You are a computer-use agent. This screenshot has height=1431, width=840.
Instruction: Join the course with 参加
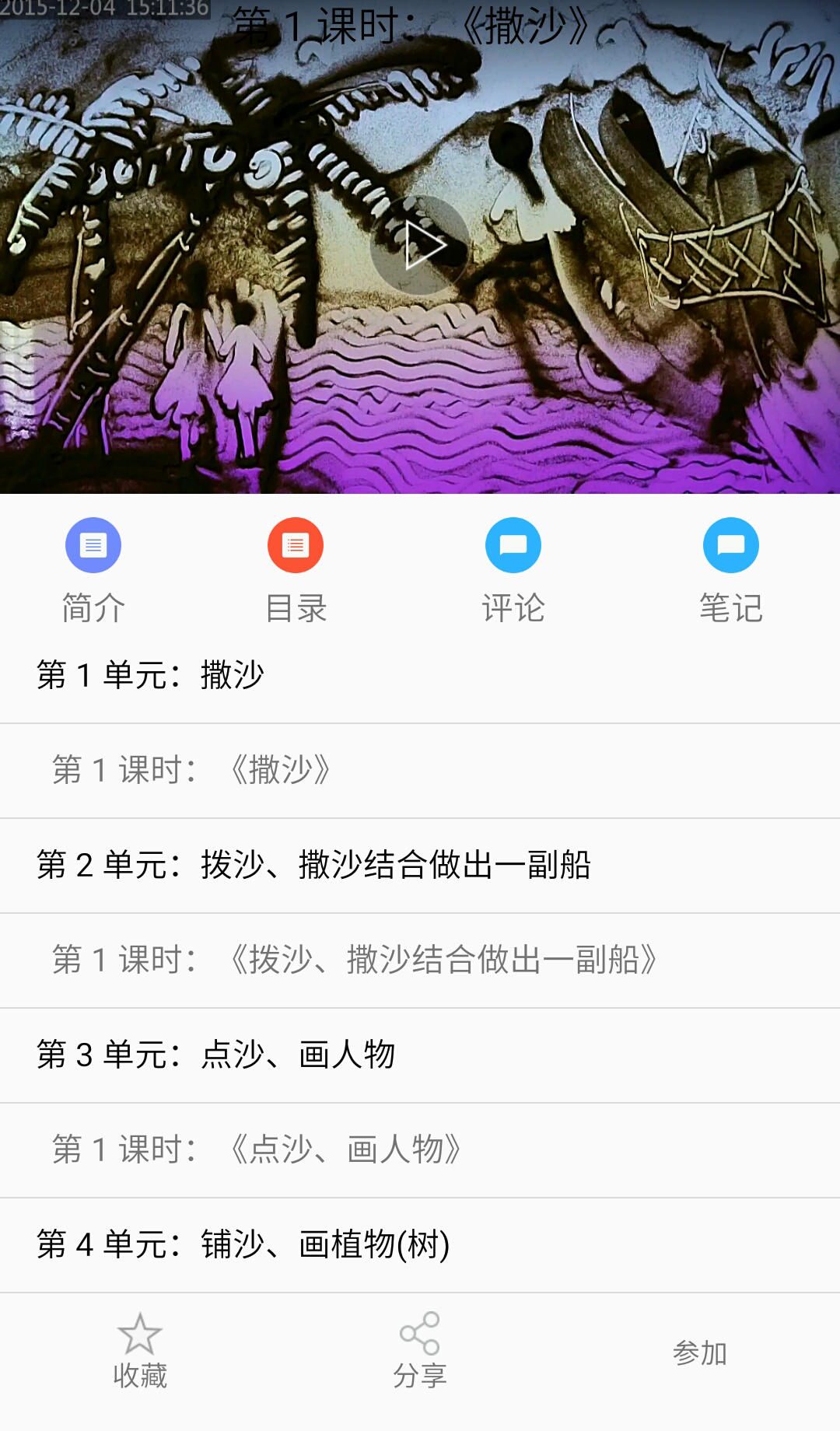point(699,1354)
